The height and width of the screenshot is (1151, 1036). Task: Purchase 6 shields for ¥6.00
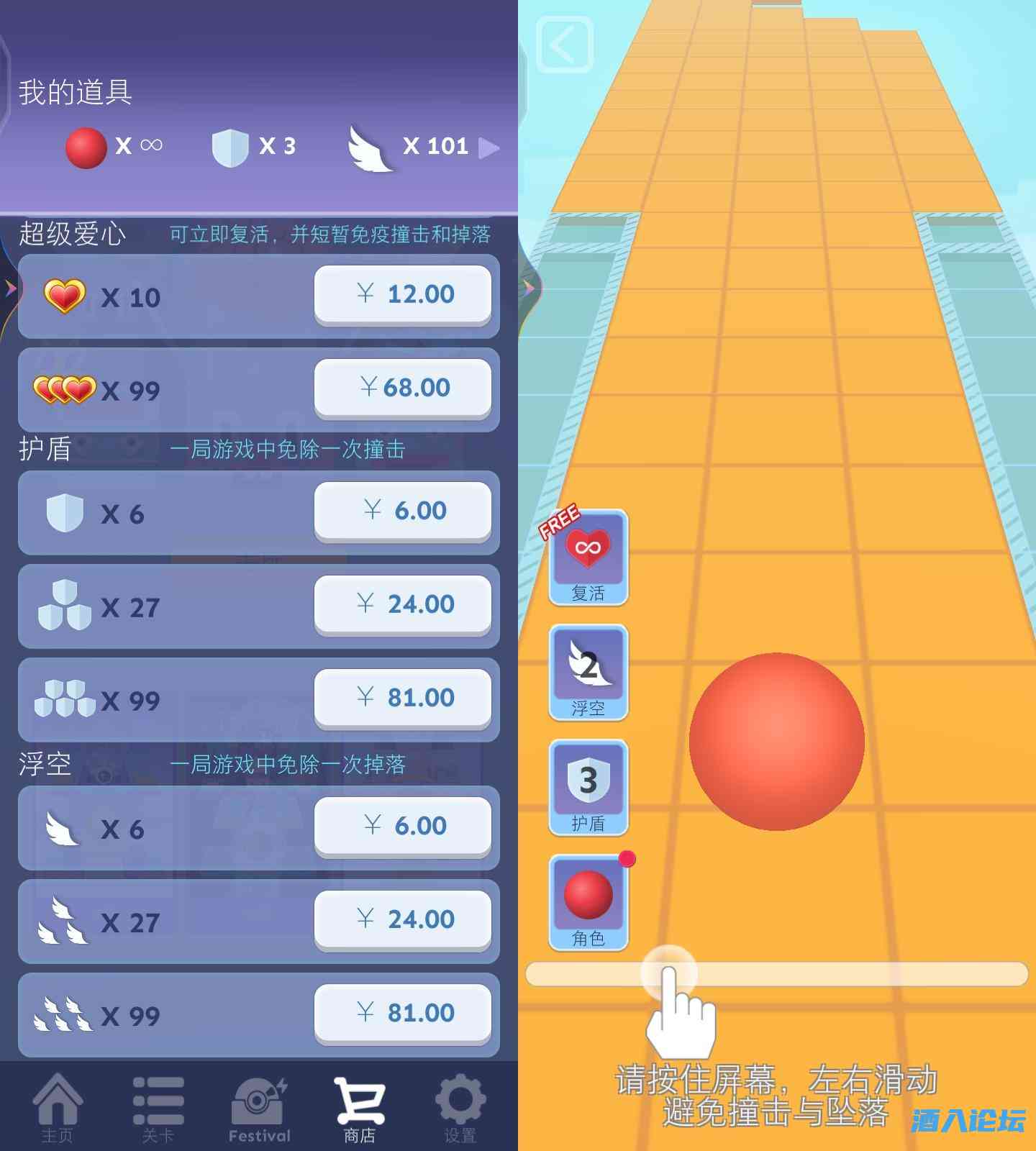tap(402, 511)
